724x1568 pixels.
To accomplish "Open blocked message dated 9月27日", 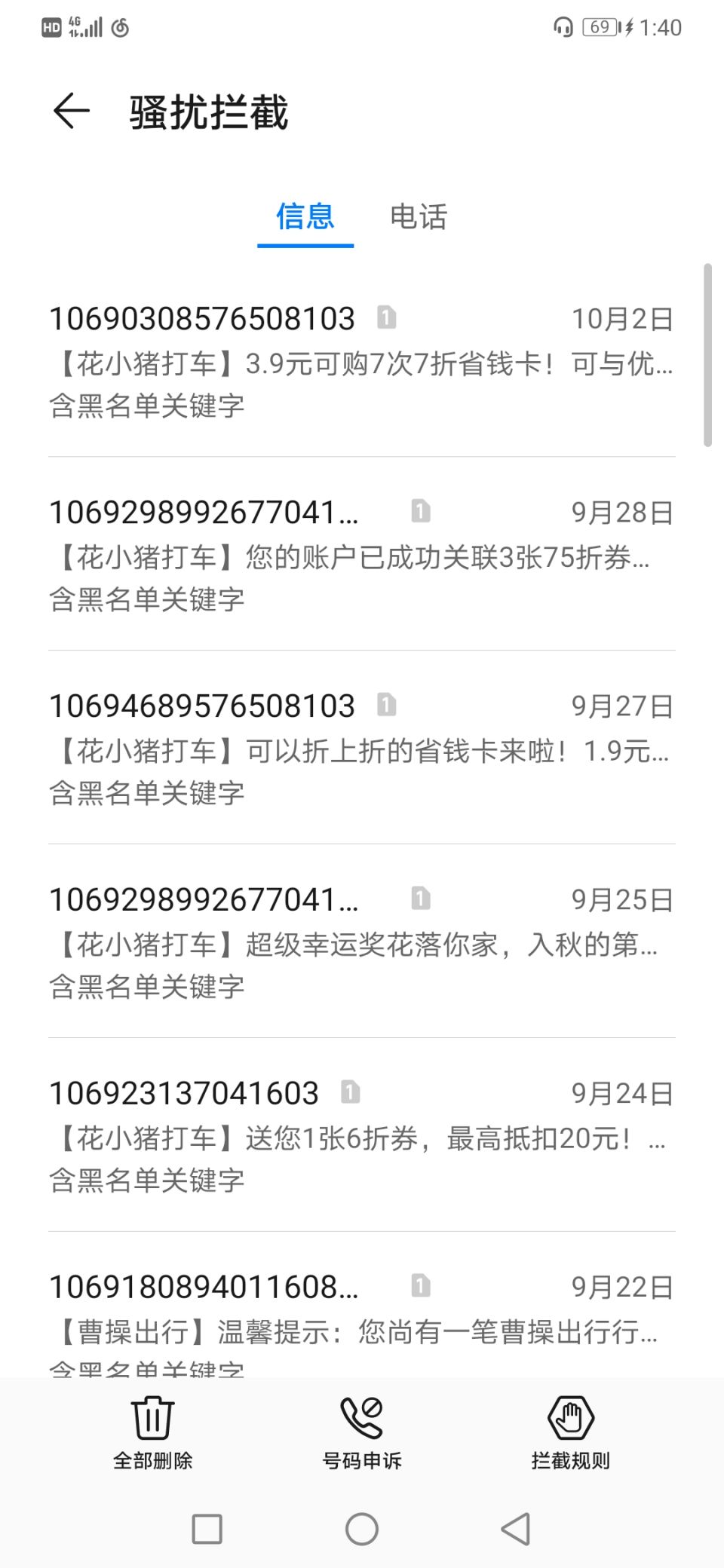I will (x=362, y=749).
